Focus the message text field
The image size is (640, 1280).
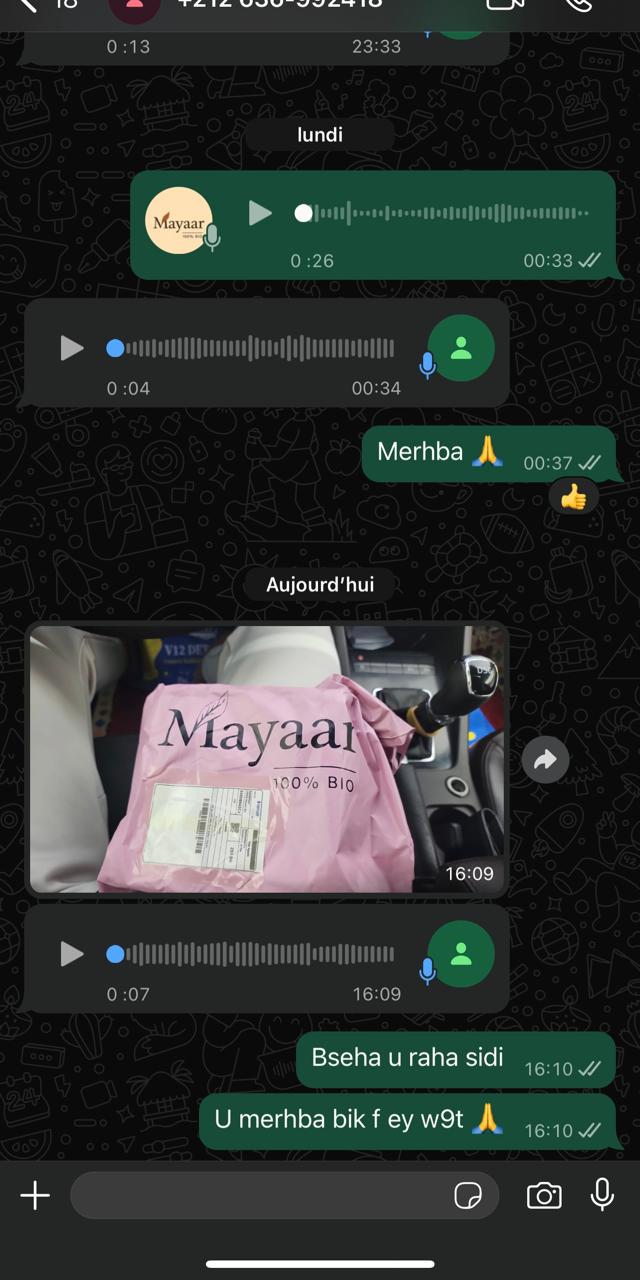coord(260,1195)
